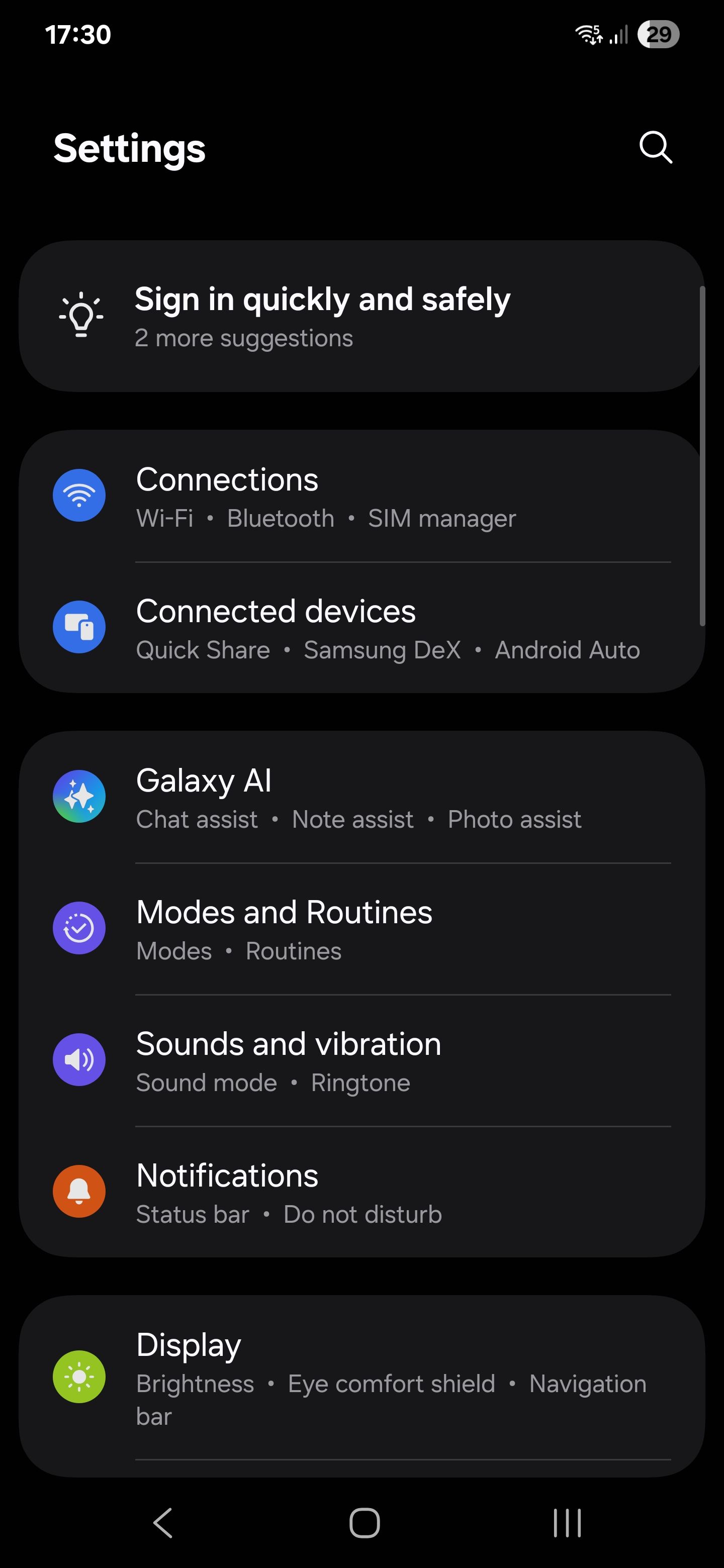This screenshot has width=724, height=1568.
Task: Open Sign in quickly and safely suggestion
Action: 322,299
